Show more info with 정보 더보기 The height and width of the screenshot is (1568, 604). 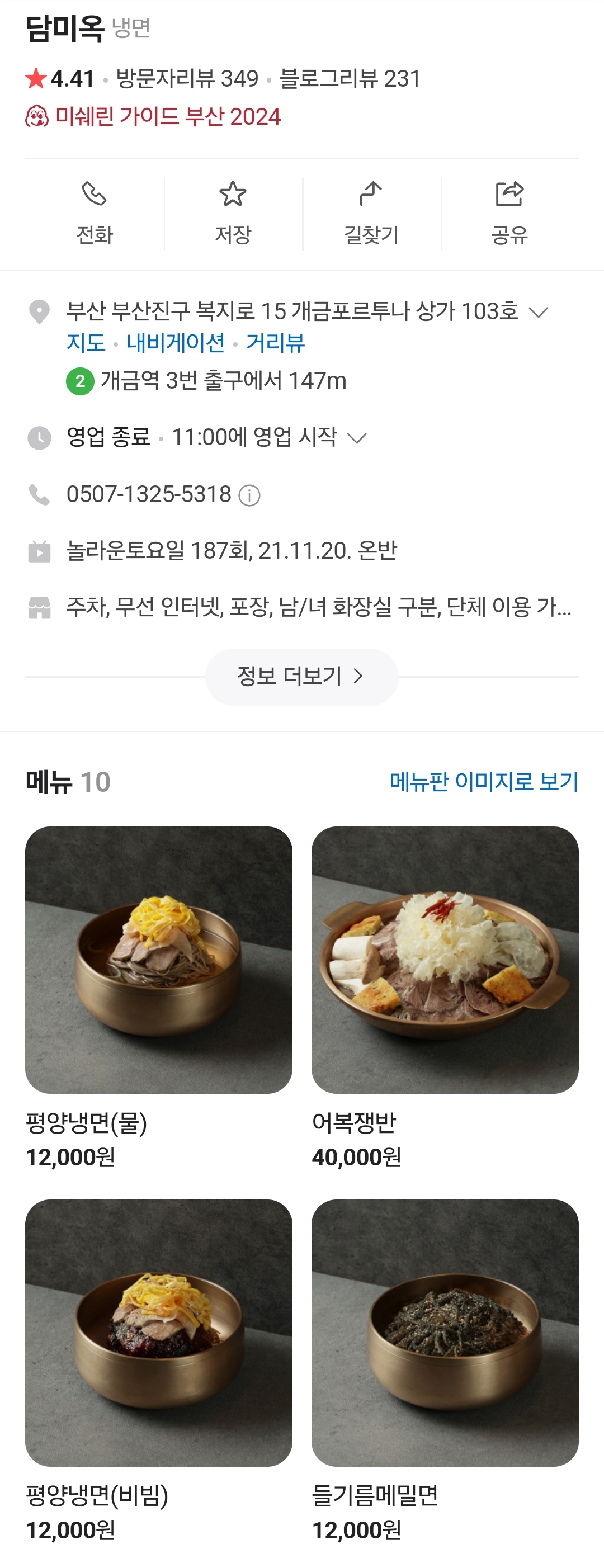[301, 676]
